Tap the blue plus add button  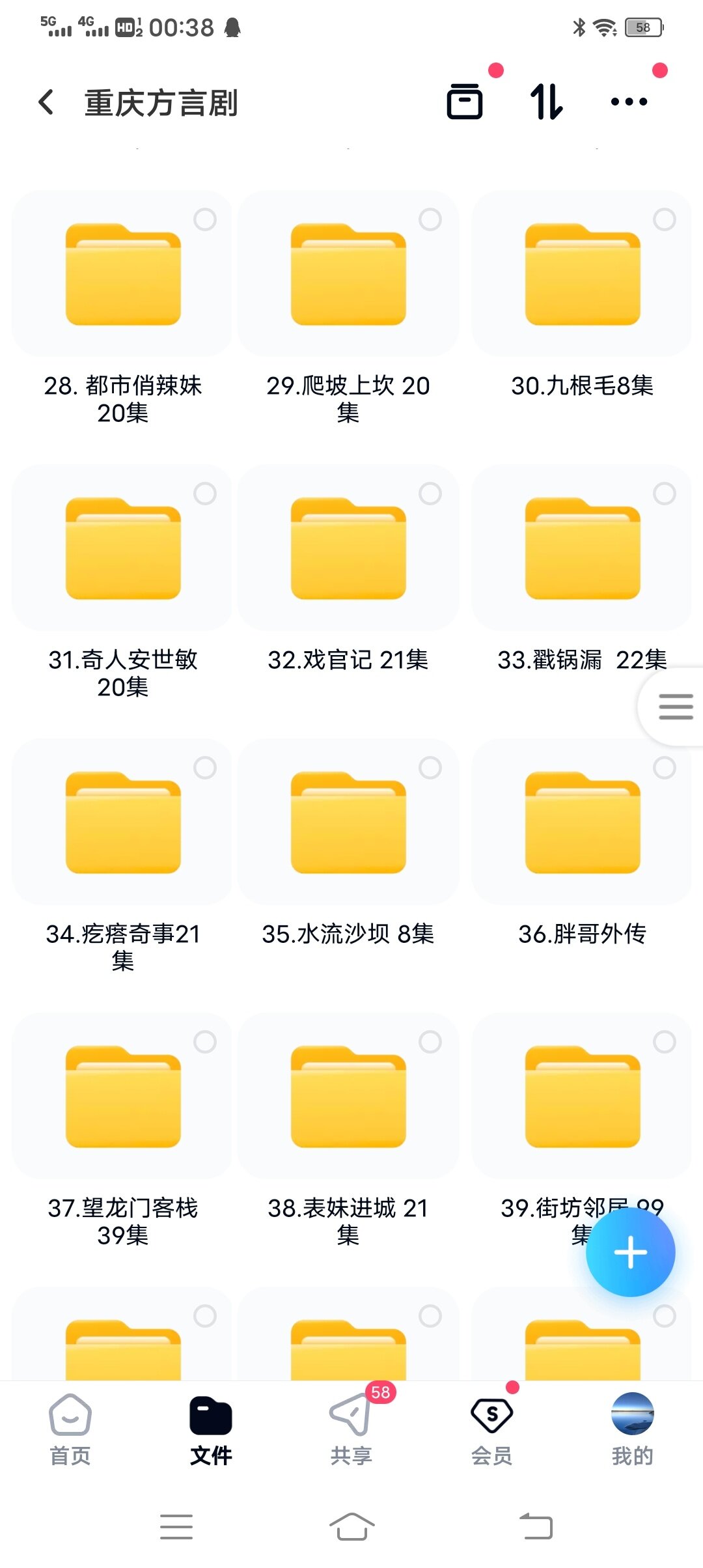pyautogui.click(x=630, y=1252)
